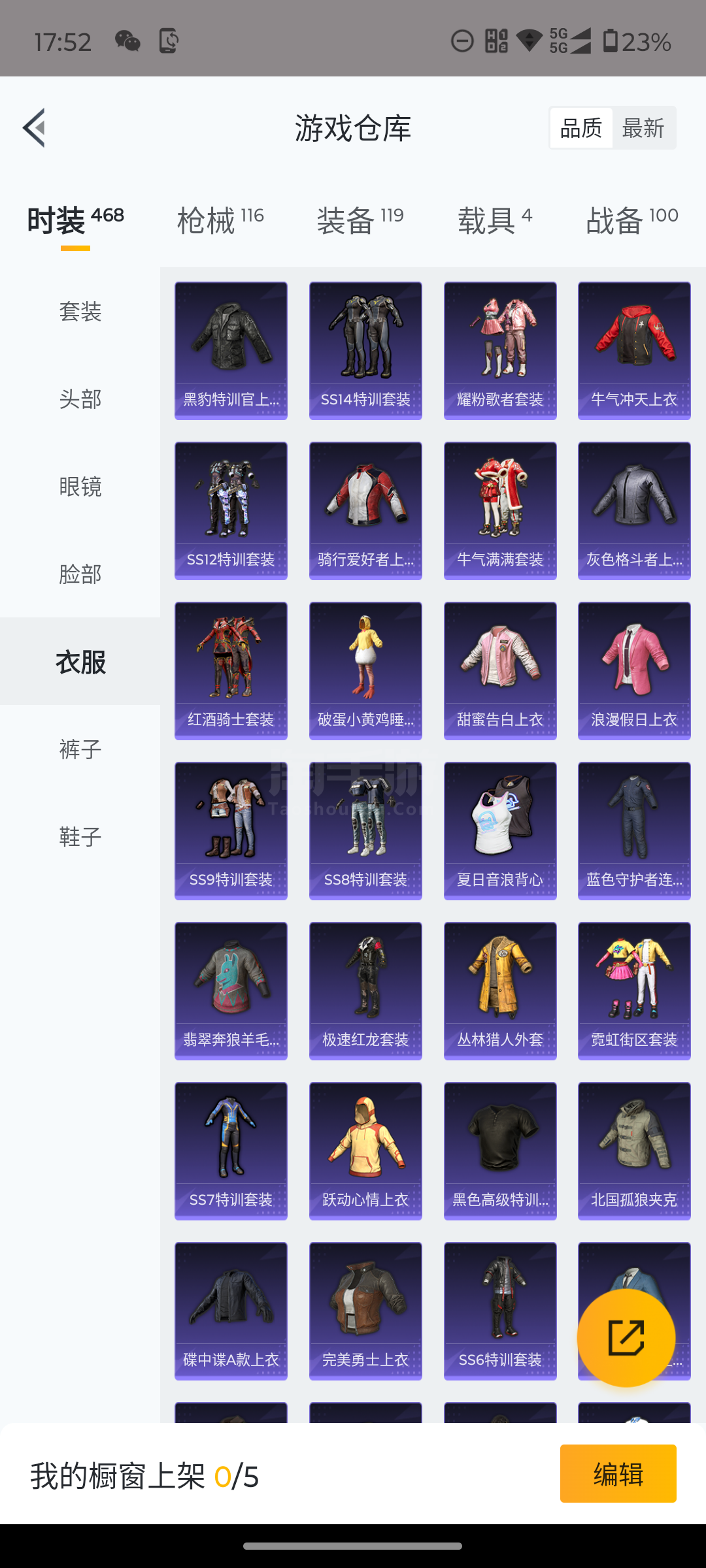The width and height of the screenshot is (706, 1568).
Task: View the 红酒骑士套装 item
Action: click(x=231, y=671)
